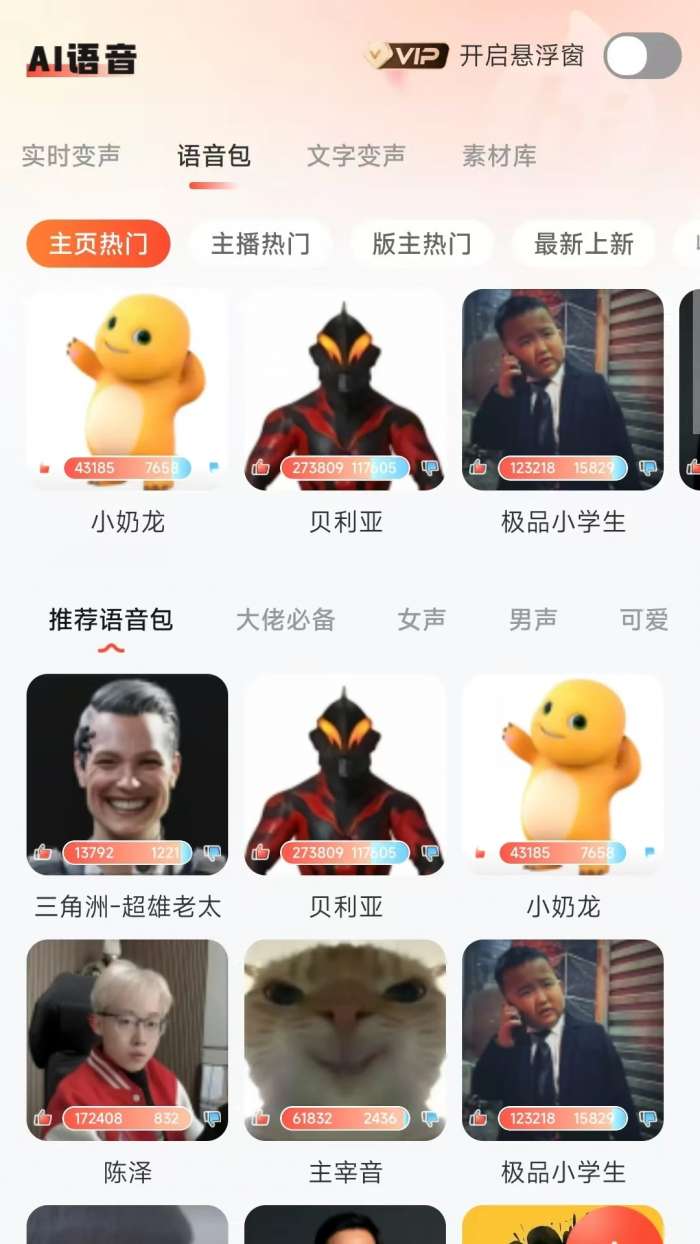Dislike the 主宰音 voice pack
Image resolution: width=700 pixels, height=1244 pixels.
[430, 1118]
